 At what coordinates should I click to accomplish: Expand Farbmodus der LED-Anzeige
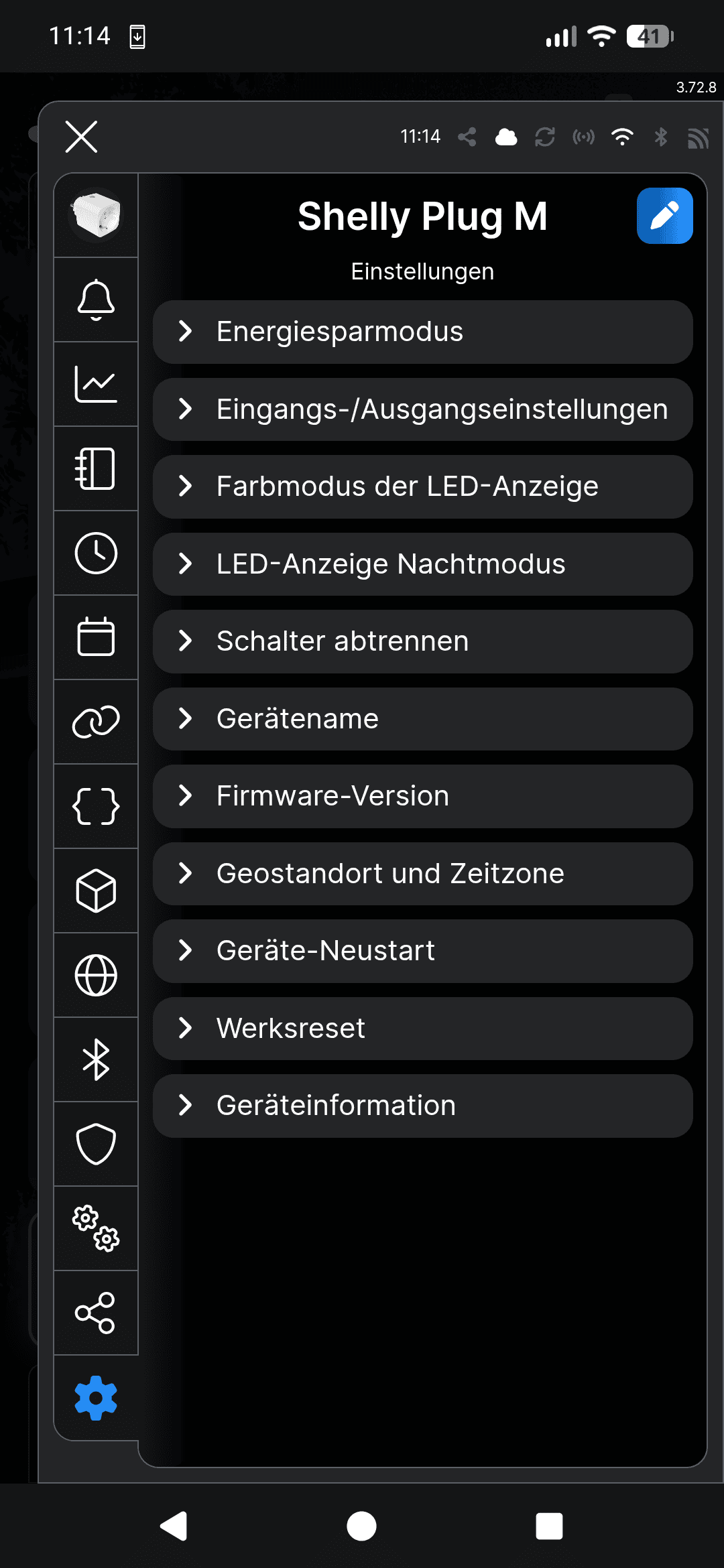pyautogui.click(x=422, y=486)
